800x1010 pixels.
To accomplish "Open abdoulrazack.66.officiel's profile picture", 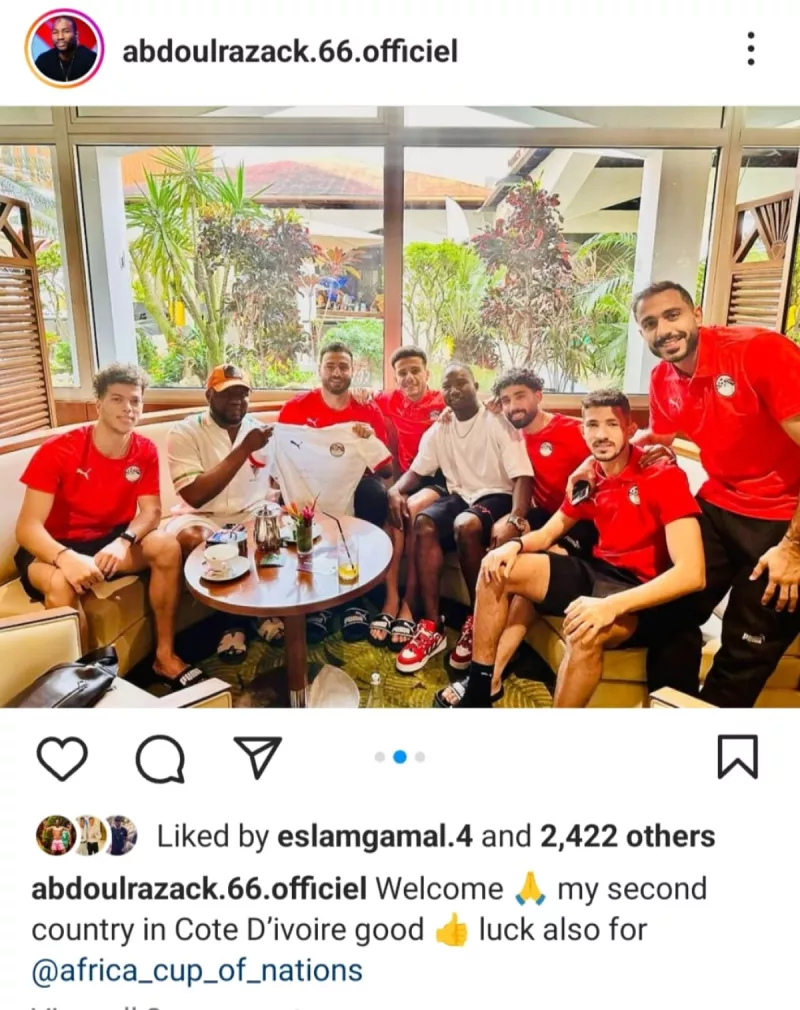I will (x=64, y=48).
